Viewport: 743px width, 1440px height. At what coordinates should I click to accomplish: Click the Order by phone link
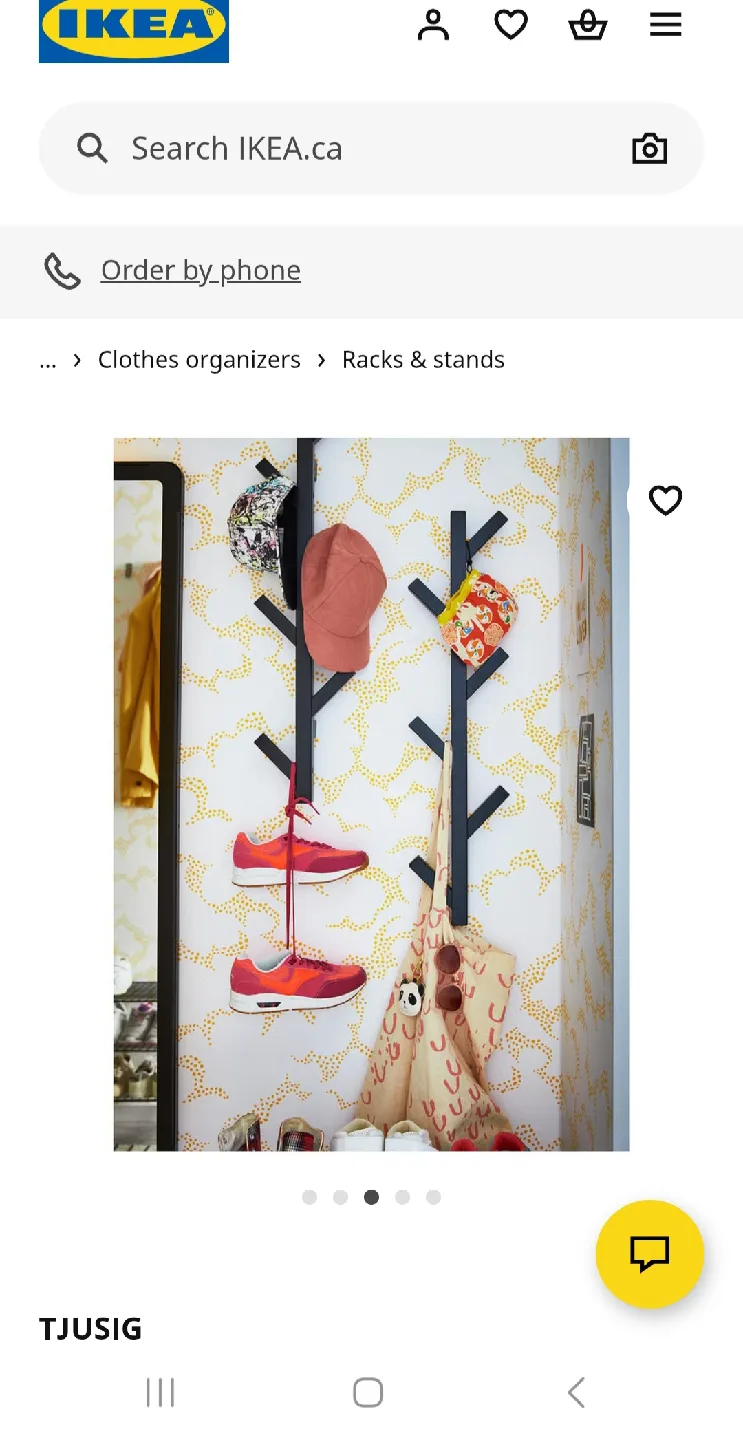pos(200,270)
